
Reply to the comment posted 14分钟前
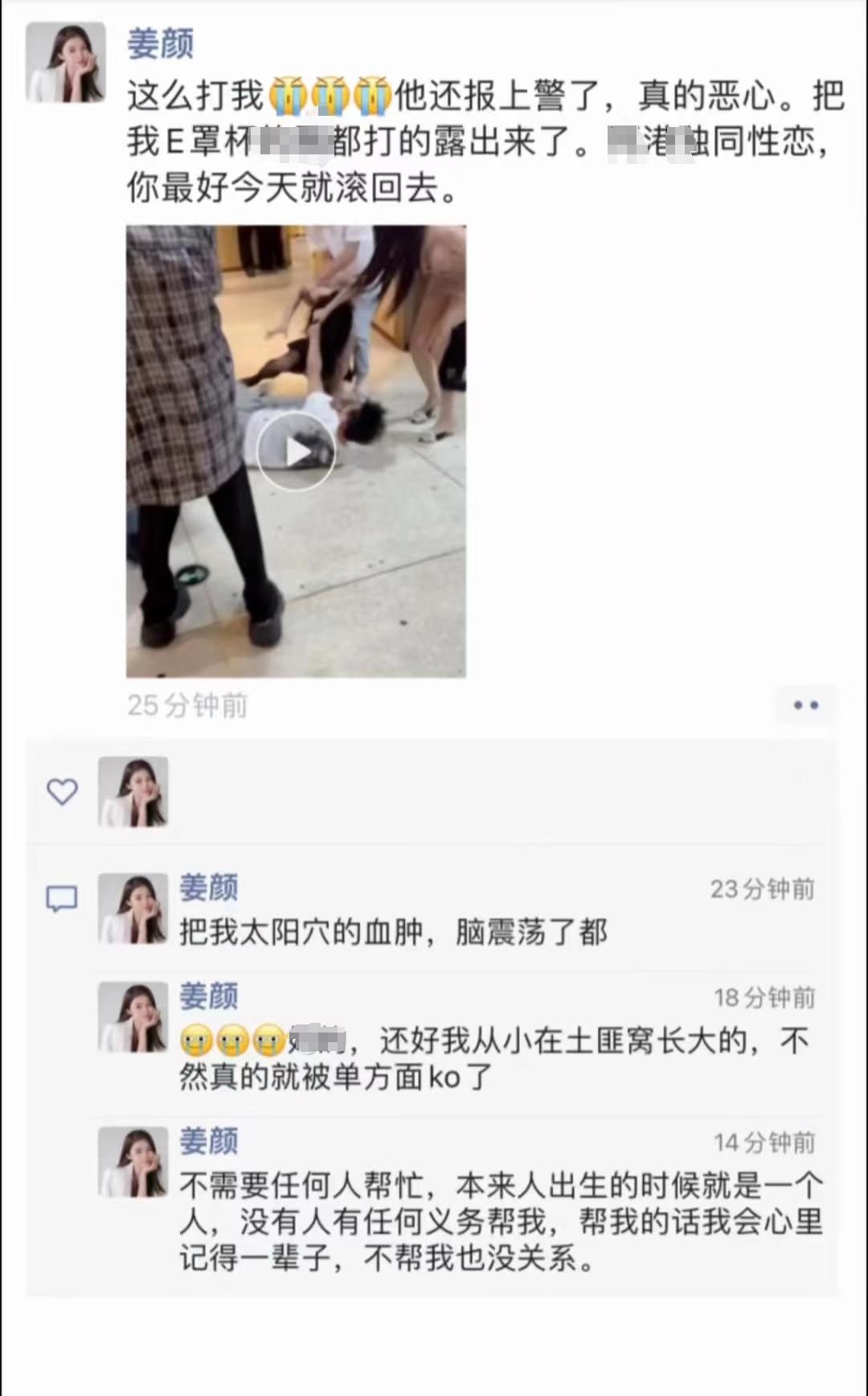pos(498,1221)
